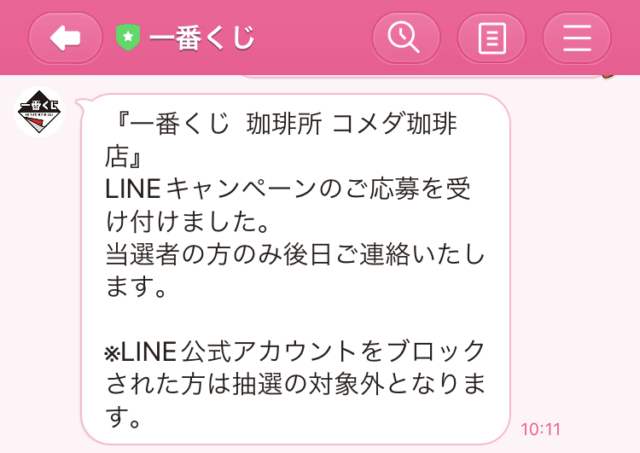Open the chat menu (three lines)
The image size is (640, 453).
(x=577, y=38)
